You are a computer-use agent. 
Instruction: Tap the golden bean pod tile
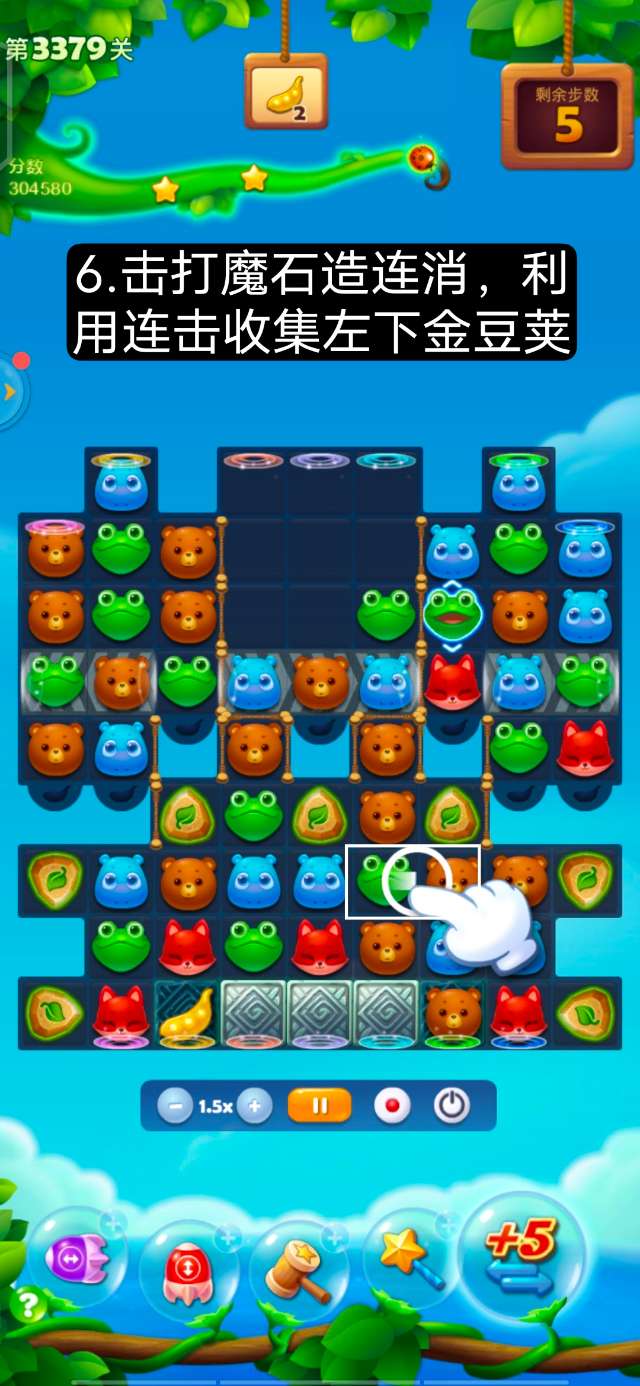pyautogui.click(x=187, y=1012)
